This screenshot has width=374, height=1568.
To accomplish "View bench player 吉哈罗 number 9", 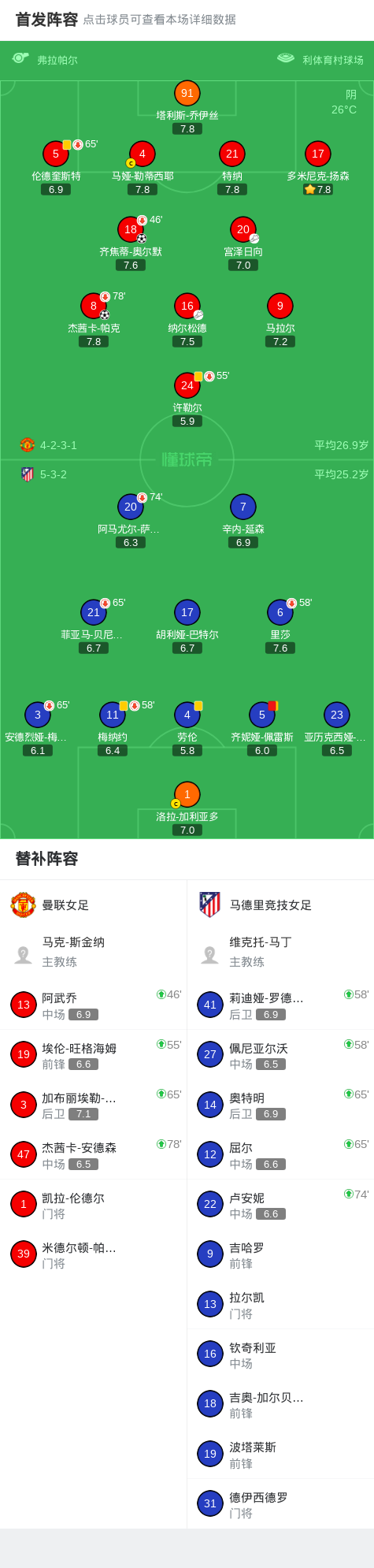I will (x=280, y=1254).
